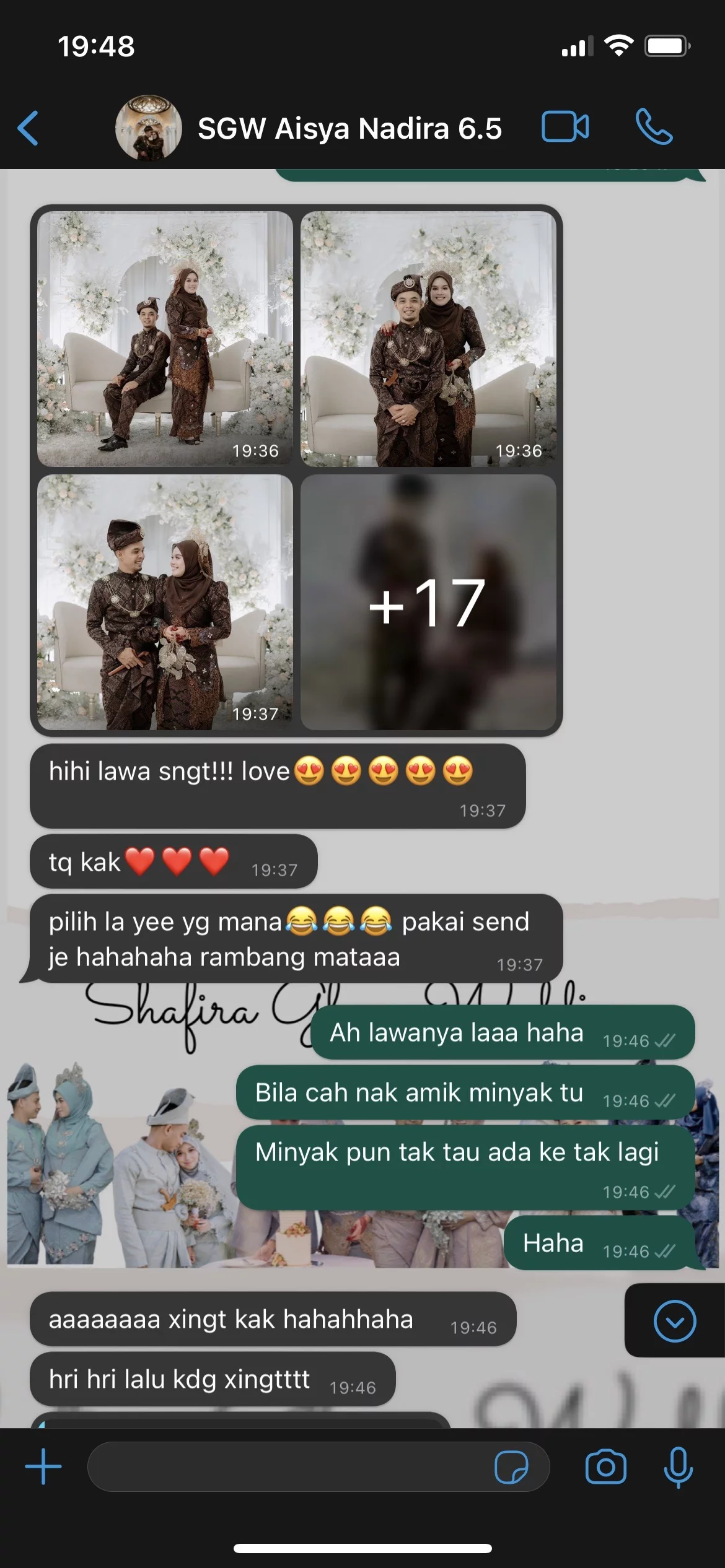725x1568 pixels.
Task: Show the +17 more photos
Action: point(428,602)
